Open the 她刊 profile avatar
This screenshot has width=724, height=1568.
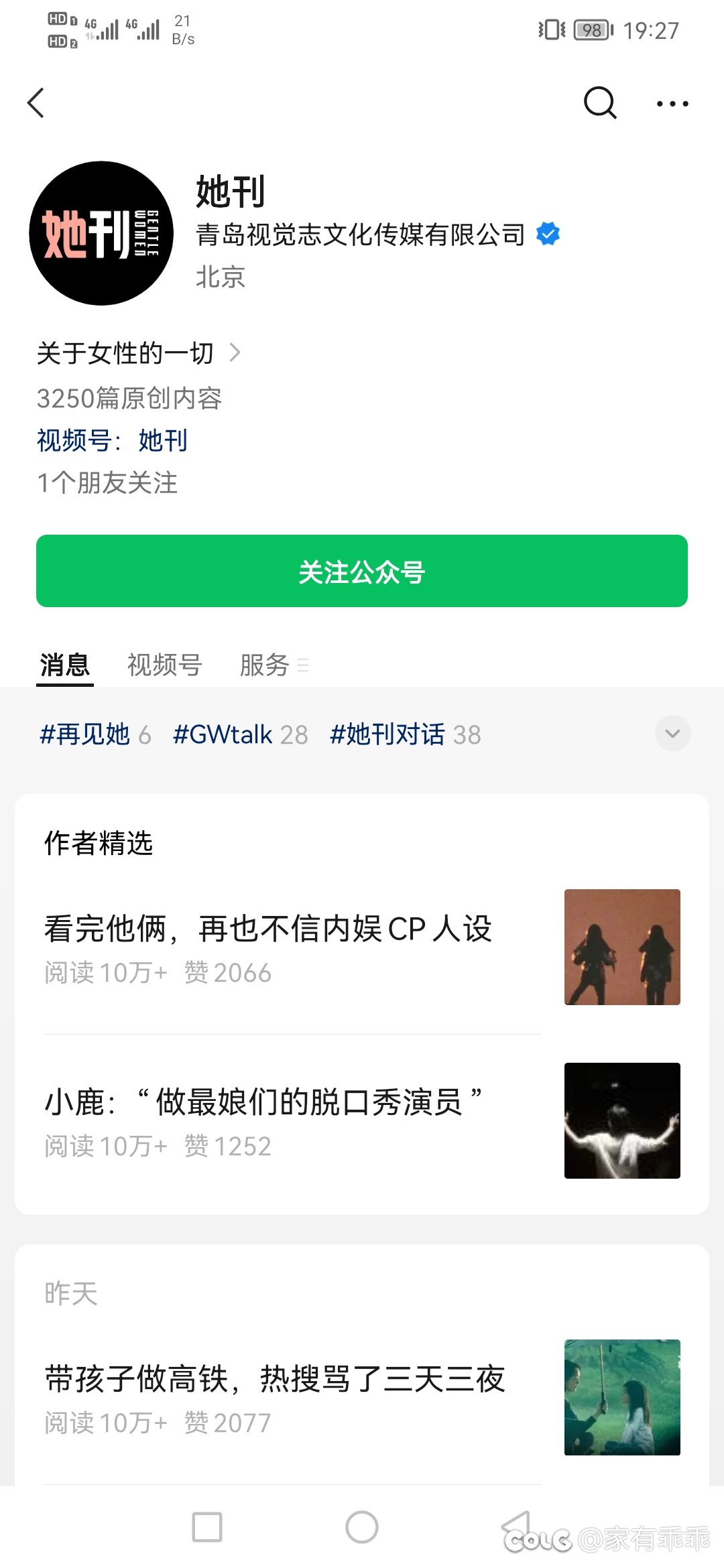pyautogui.click(x=101, y=233)
